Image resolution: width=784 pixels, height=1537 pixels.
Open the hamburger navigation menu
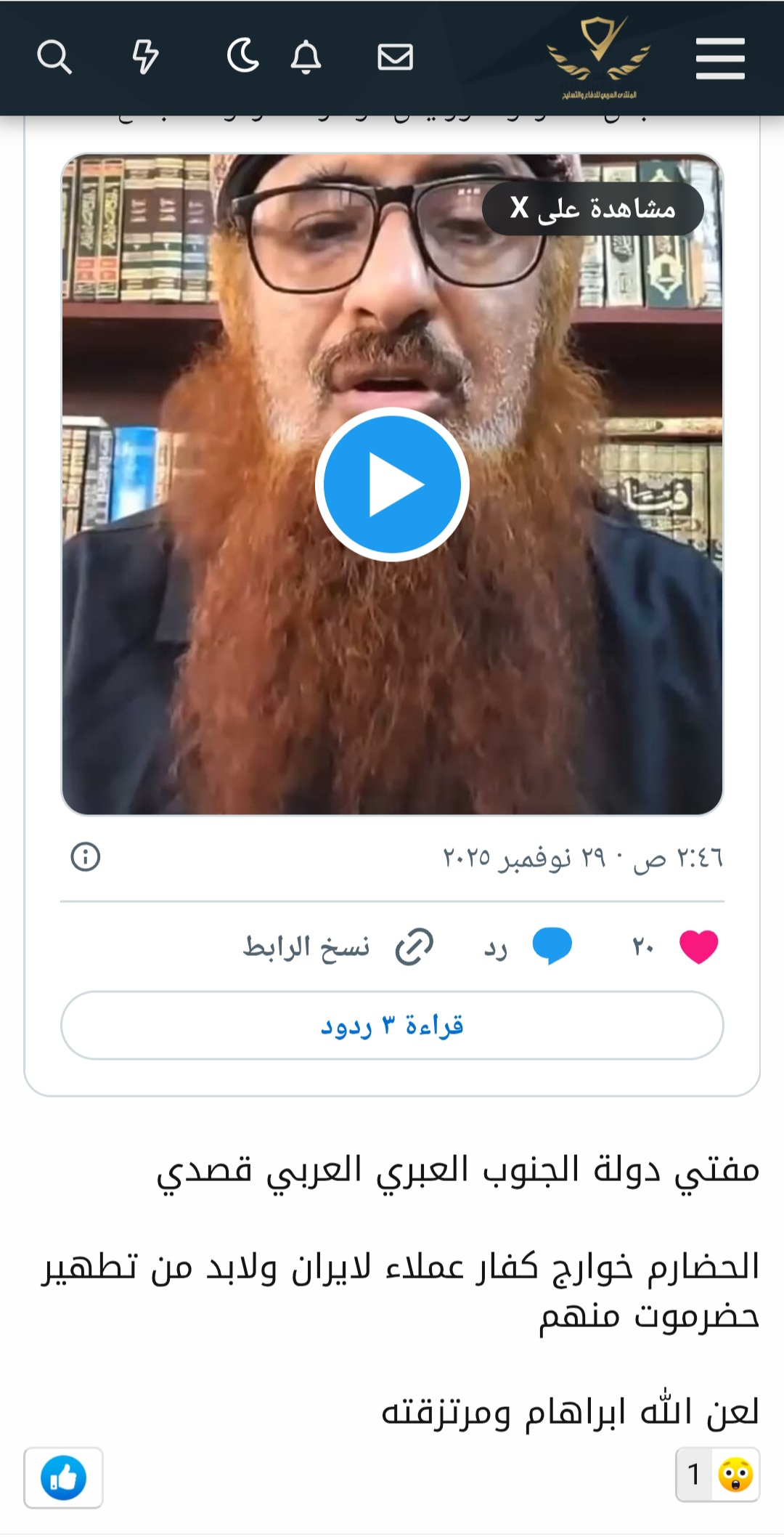pyautogui.click(x=721, y=58)
